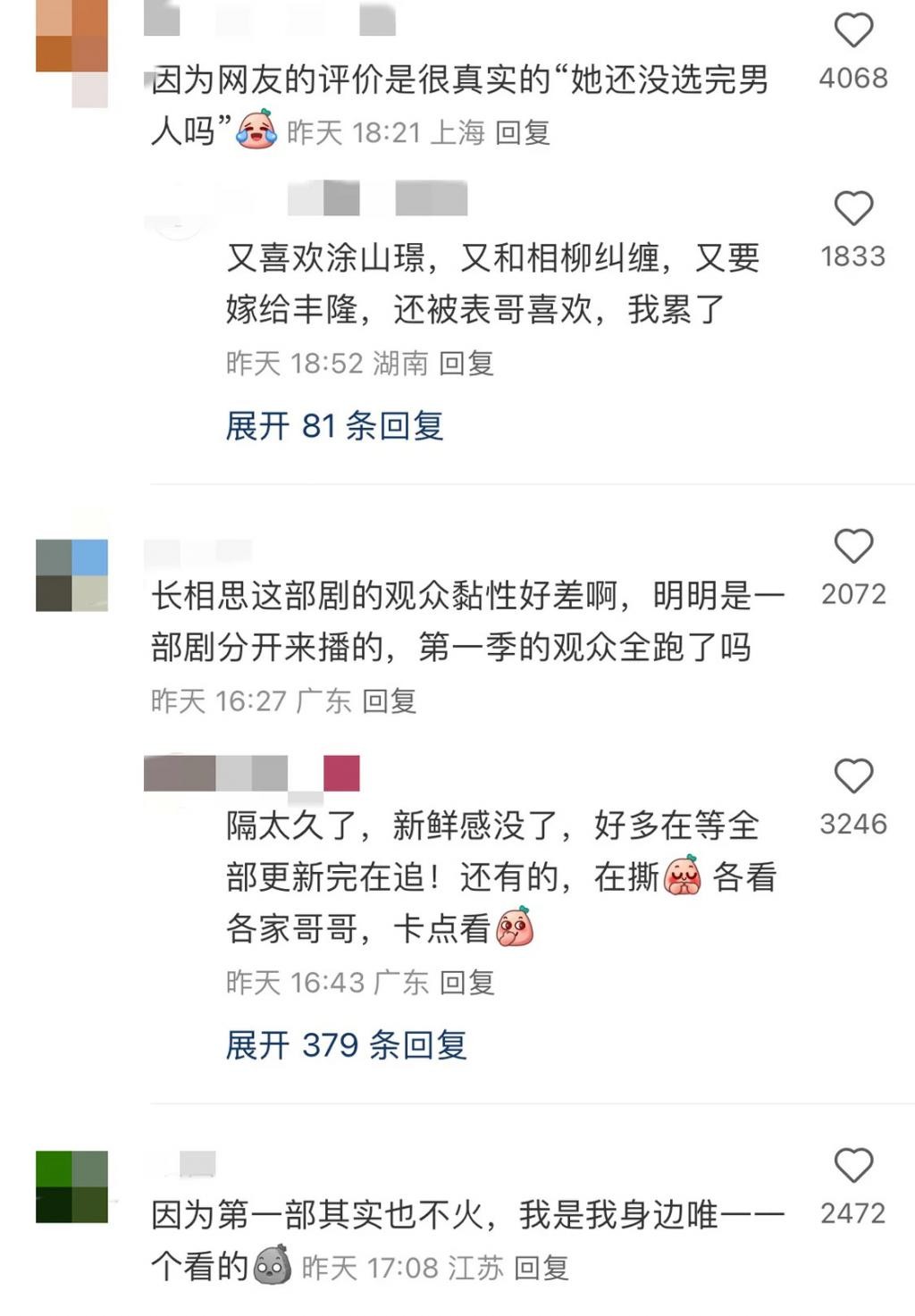Viewport: 915px width, 1316px height.
Task: Reply to the 18:21 上海 comment
Action: [x=522, y=133]
